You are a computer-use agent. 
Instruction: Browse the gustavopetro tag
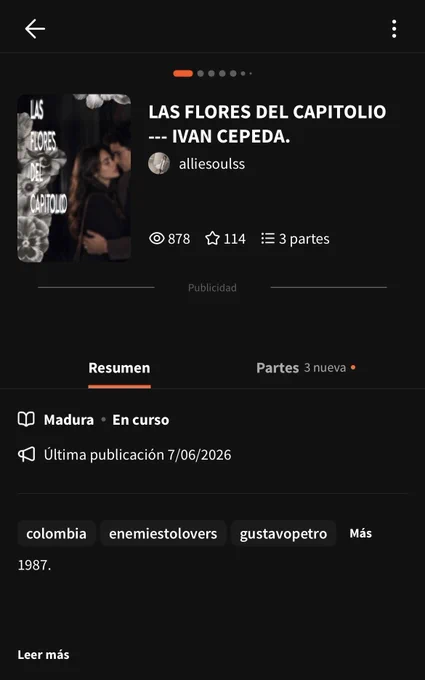click(x=283, y=533)
